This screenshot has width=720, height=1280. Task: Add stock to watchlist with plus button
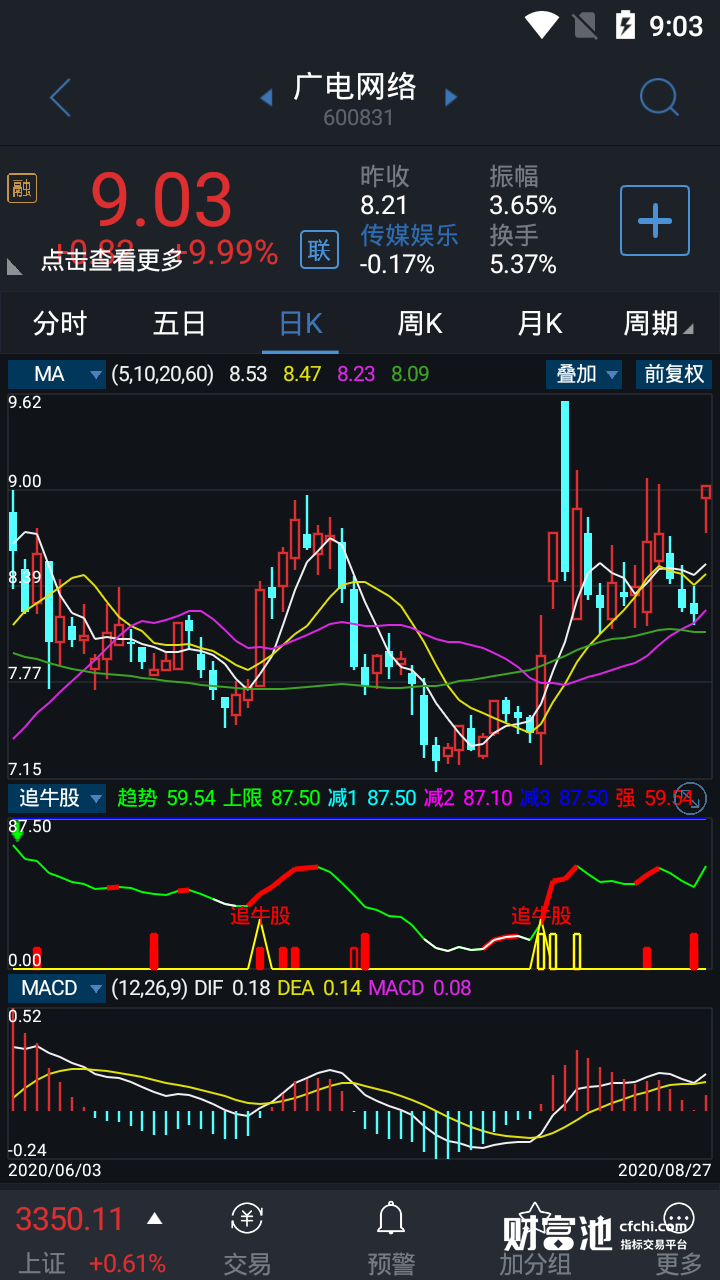tap(655, 220)
